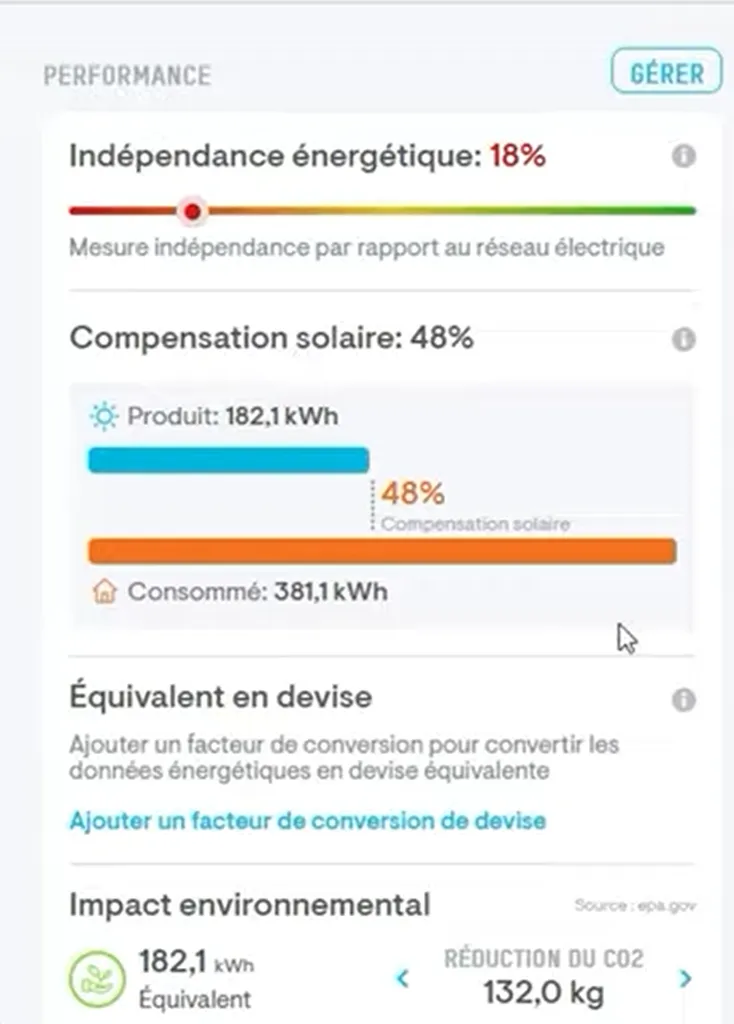This screenshot has width=734, height=1024.
Task: Open info tooltip for Compensation solaire
Action: point(683,339)
